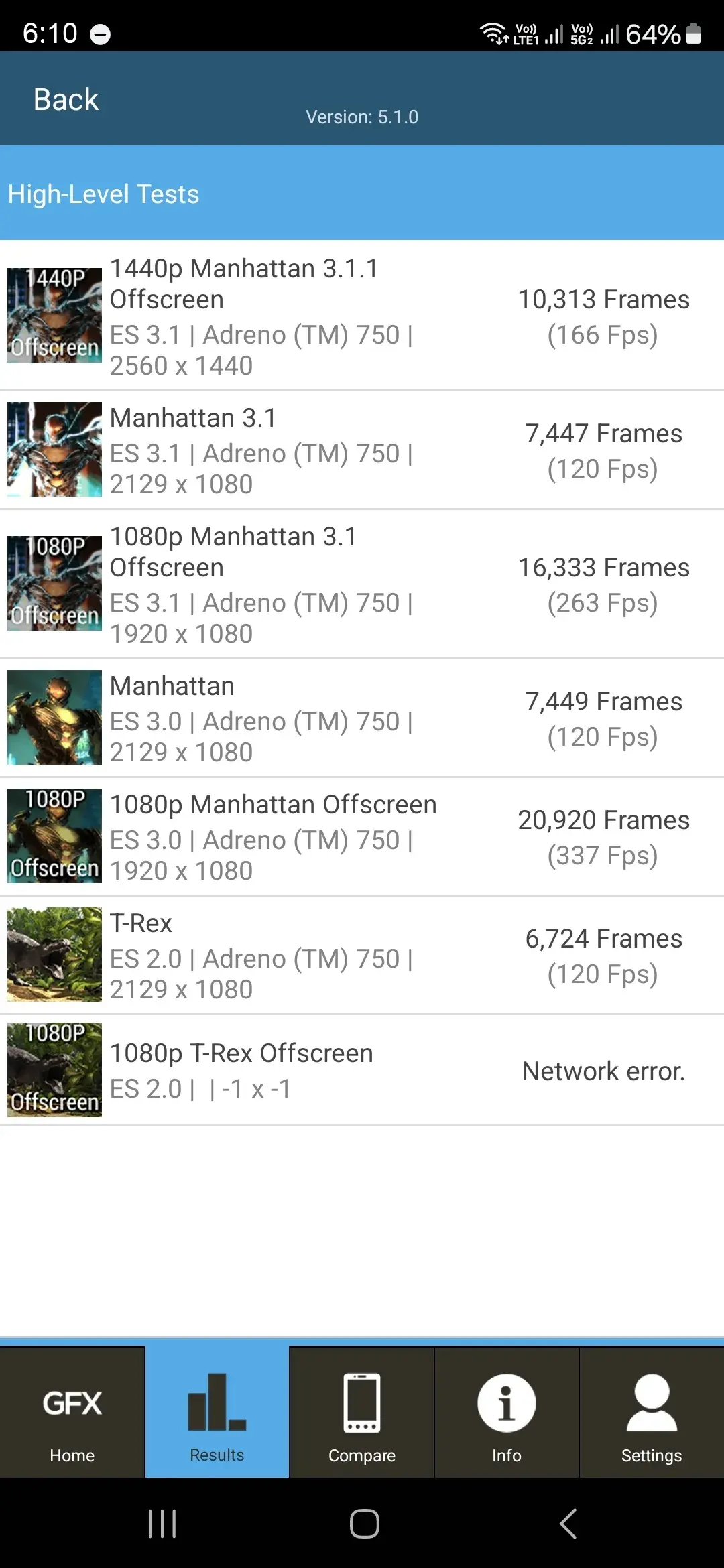Select the 1080p Manhattan Offscreen result
This screenshot has width=724, height=1568.
[x=362, y=836]
